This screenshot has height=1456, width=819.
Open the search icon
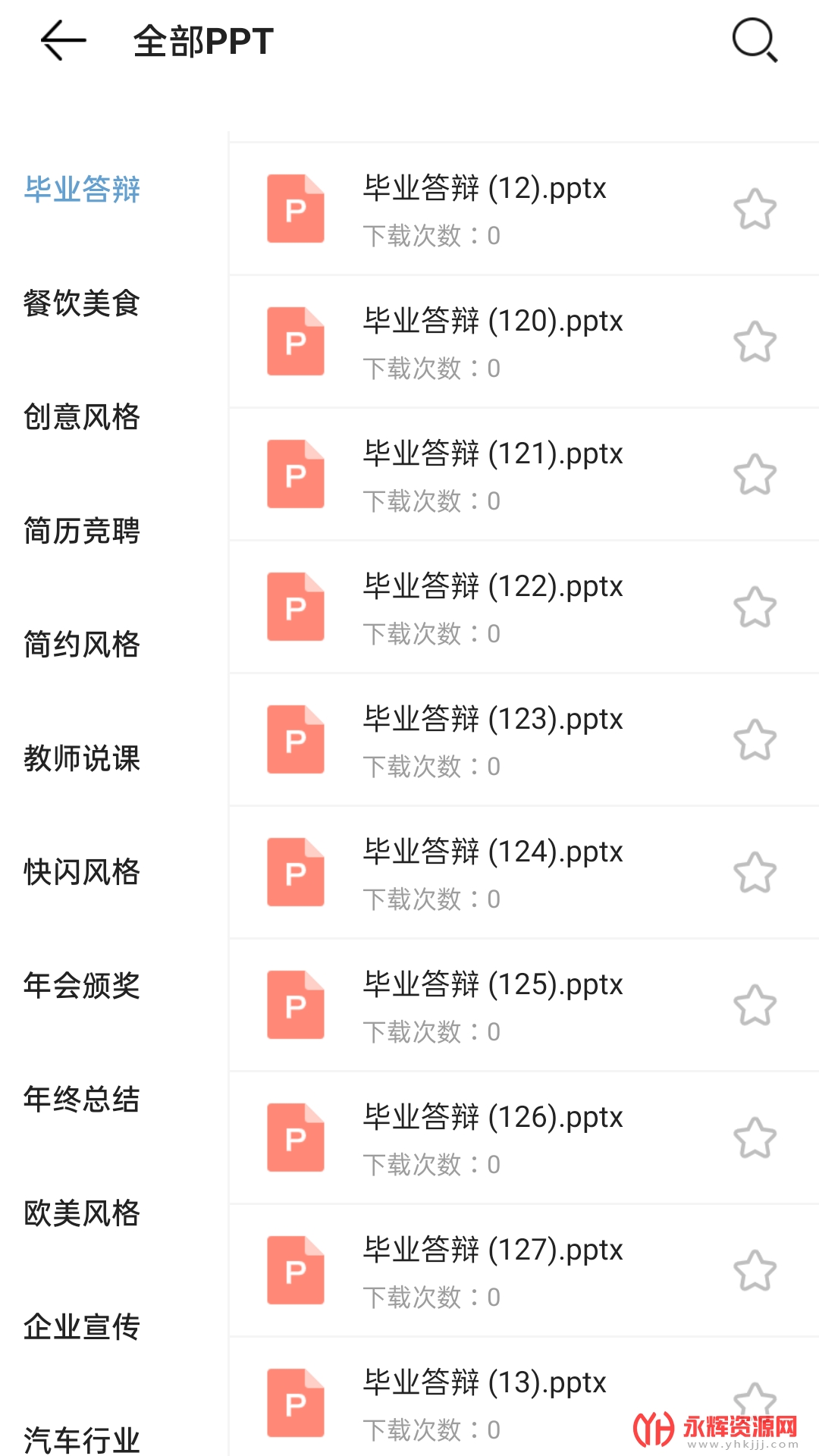755,40
